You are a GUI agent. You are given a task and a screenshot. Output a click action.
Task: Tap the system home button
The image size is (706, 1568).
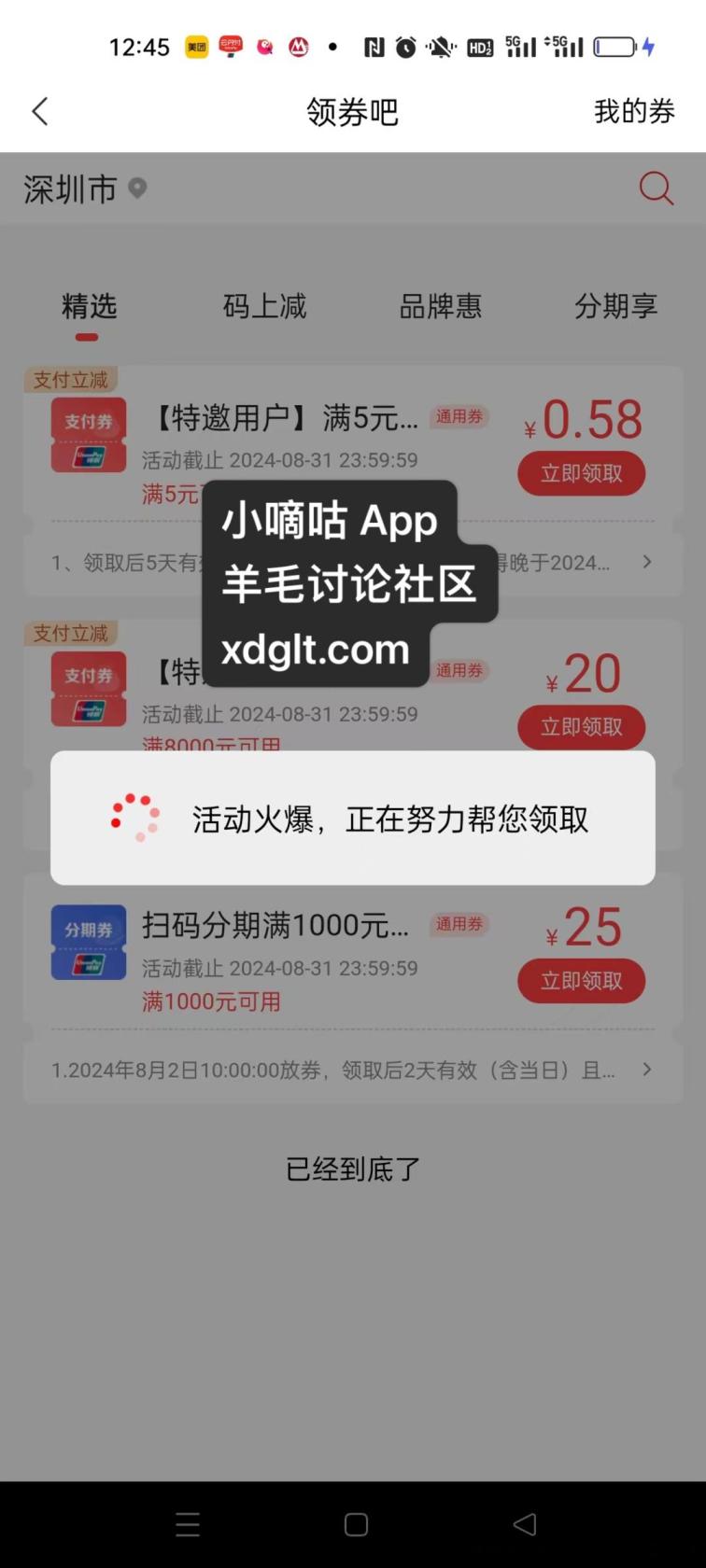point(356,1524)
